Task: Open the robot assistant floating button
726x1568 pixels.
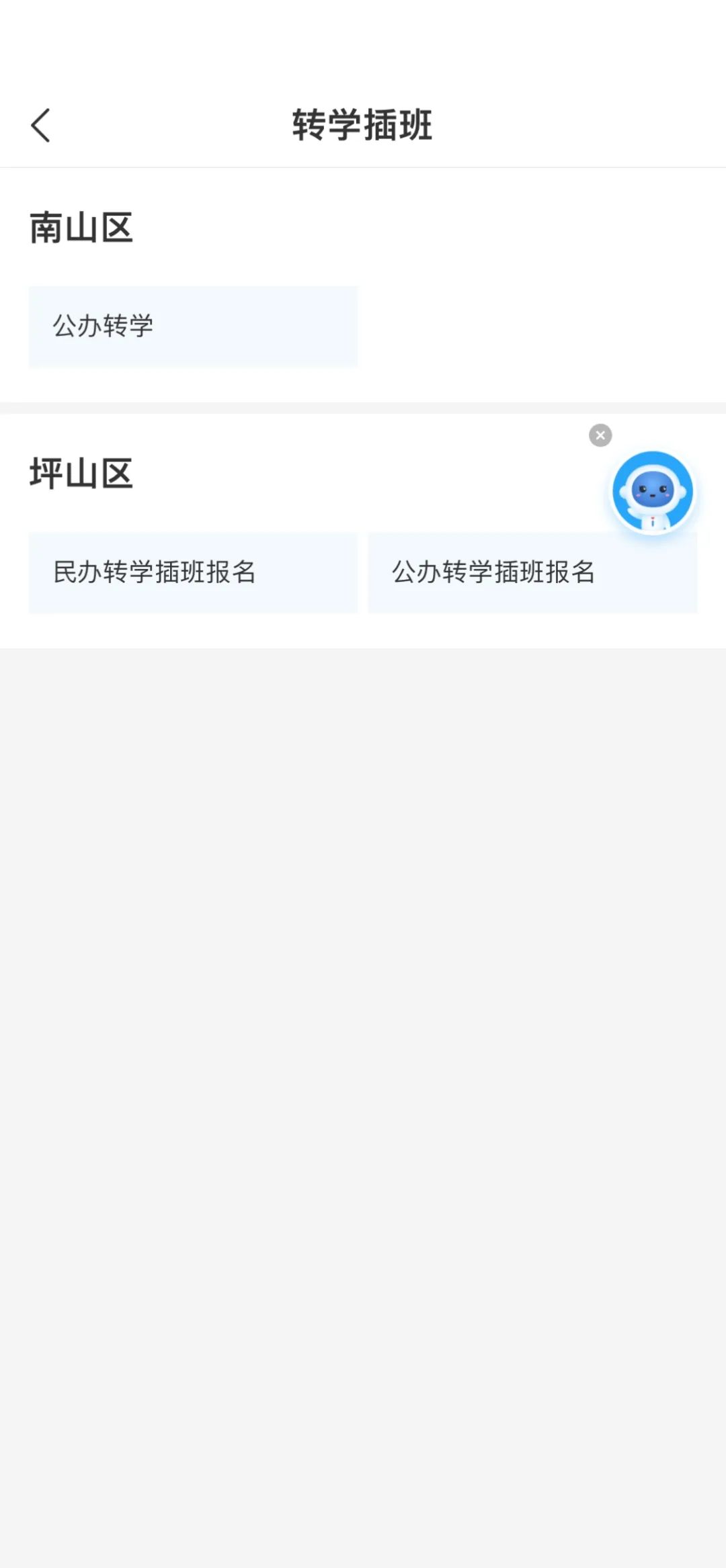Action: tap(652, 492)
